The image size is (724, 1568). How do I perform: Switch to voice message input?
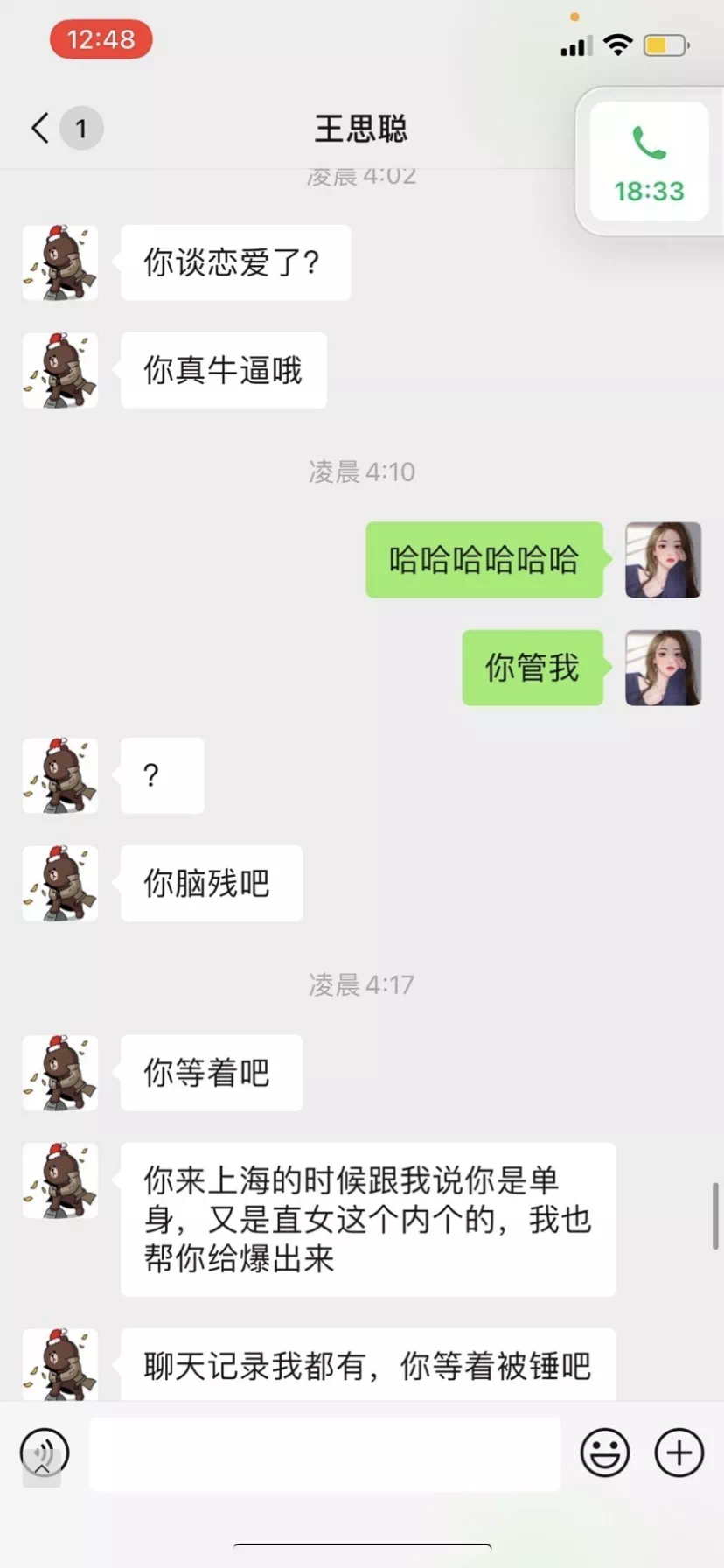tap(45, 1453)
